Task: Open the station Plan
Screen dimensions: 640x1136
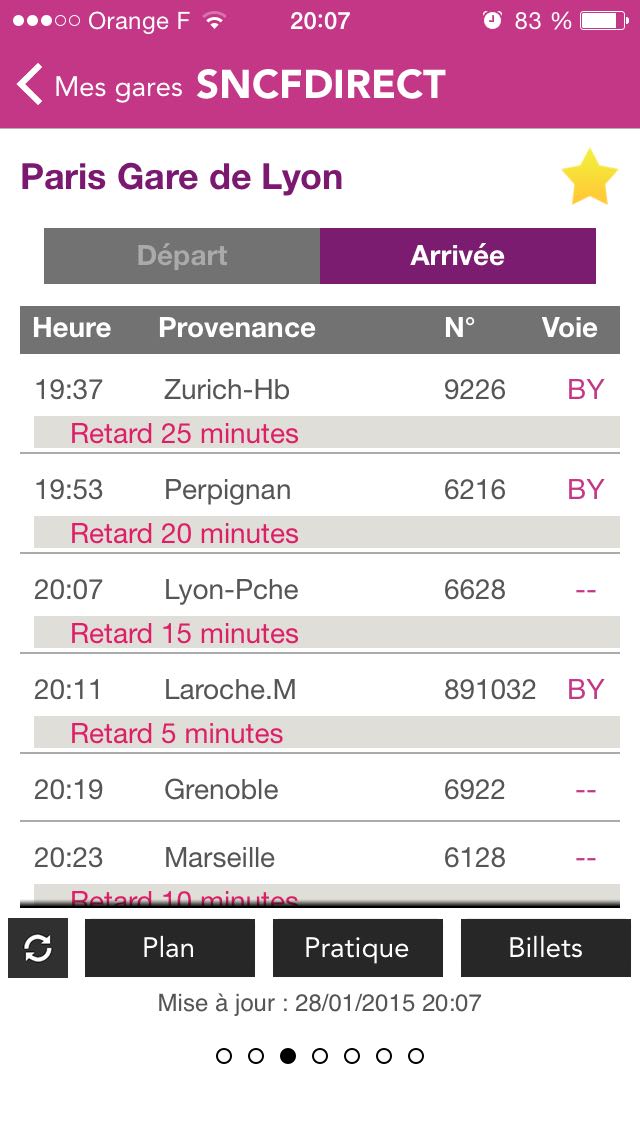Action: pyautogui.click(x=169, y=948)
